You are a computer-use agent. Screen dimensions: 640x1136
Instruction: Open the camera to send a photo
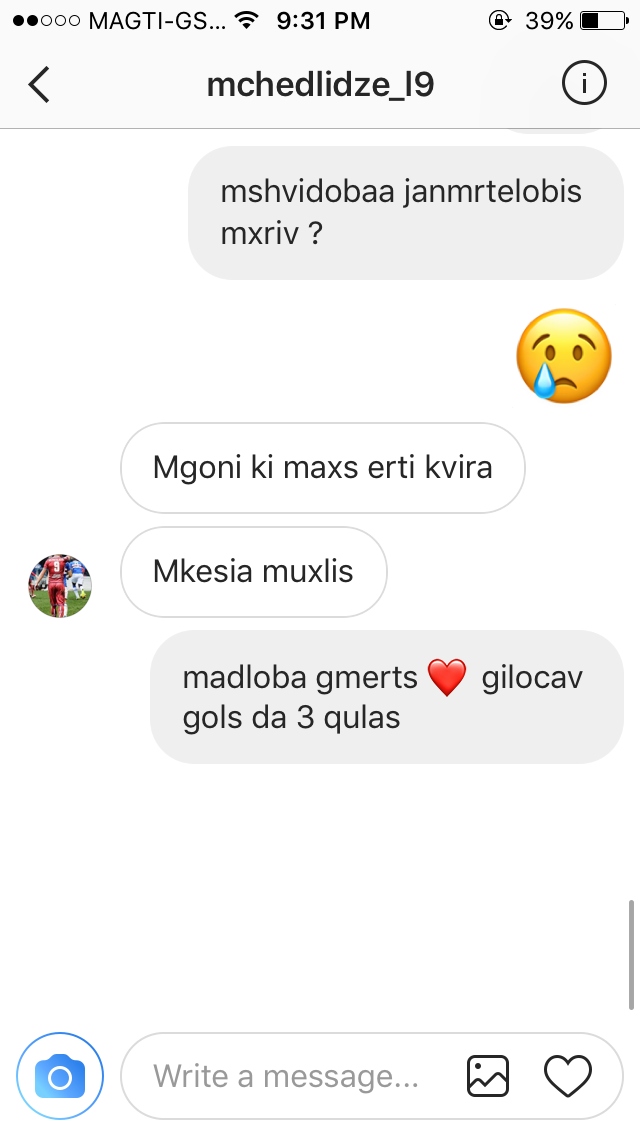coord(60,1076)
